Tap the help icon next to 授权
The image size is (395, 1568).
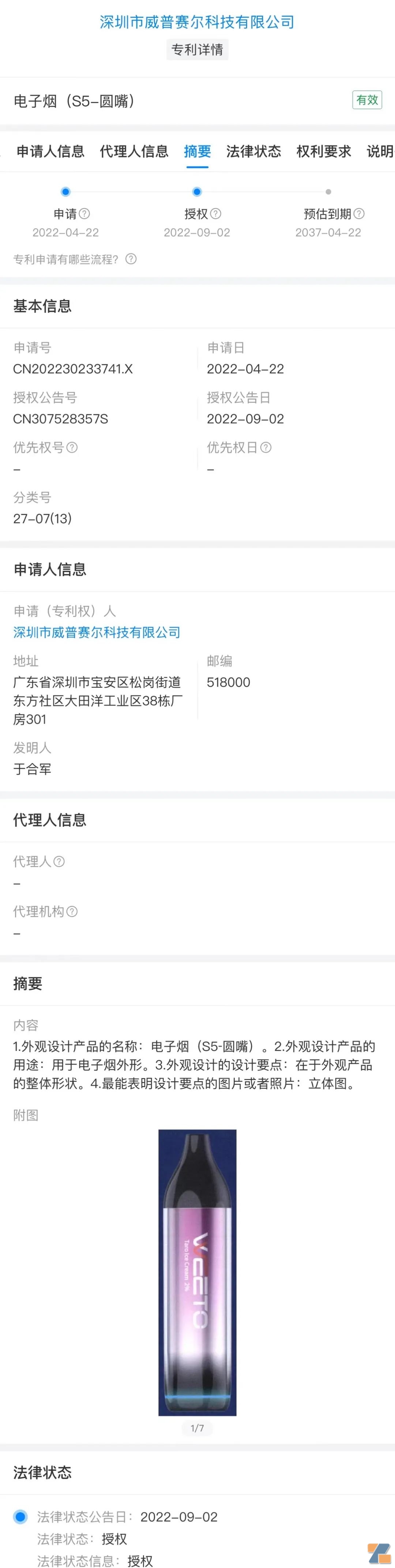tap(216, 214)
